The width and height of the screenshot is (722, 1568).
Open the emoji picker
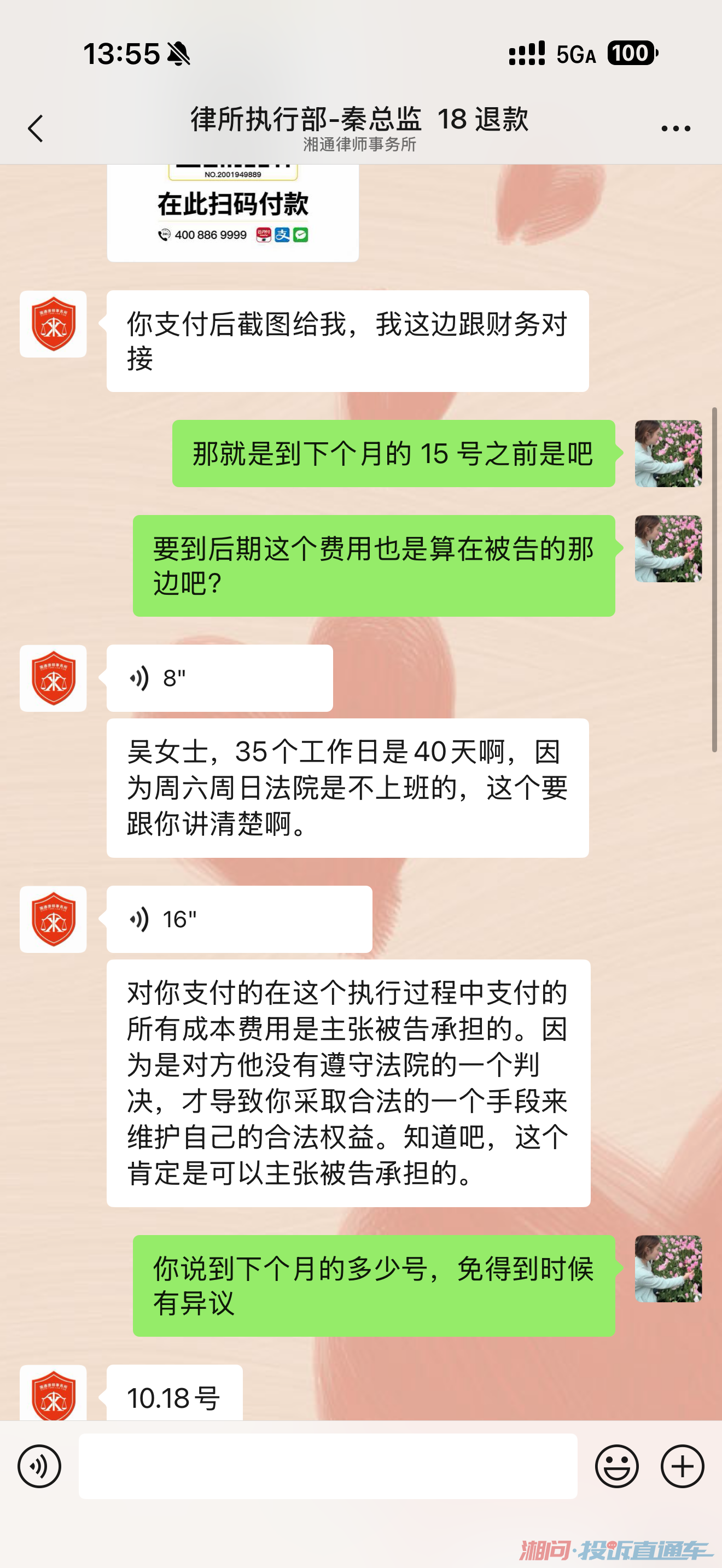[x=616, y=1466]
